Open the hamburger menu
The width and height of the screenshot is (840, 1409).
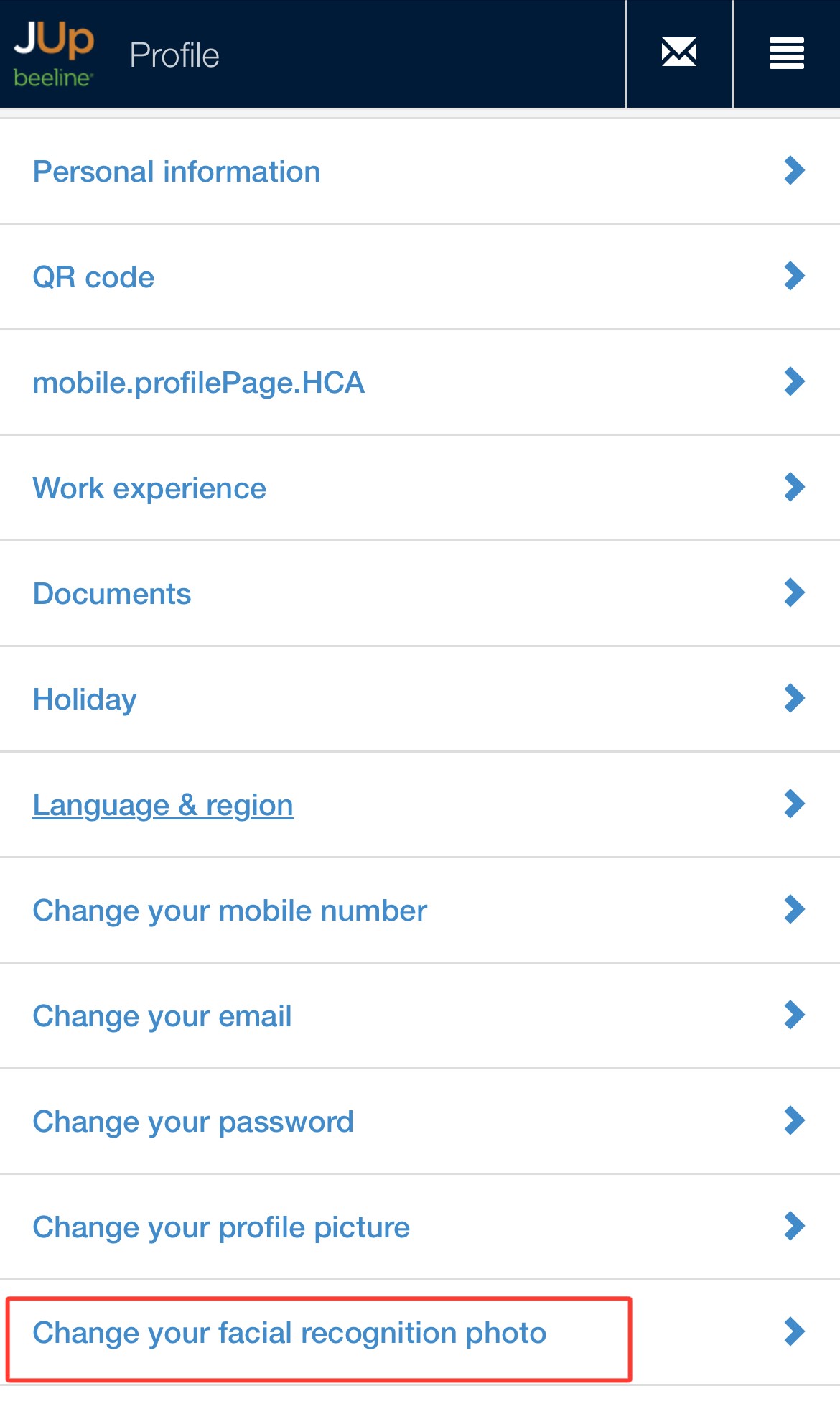[x=786, y=53]
